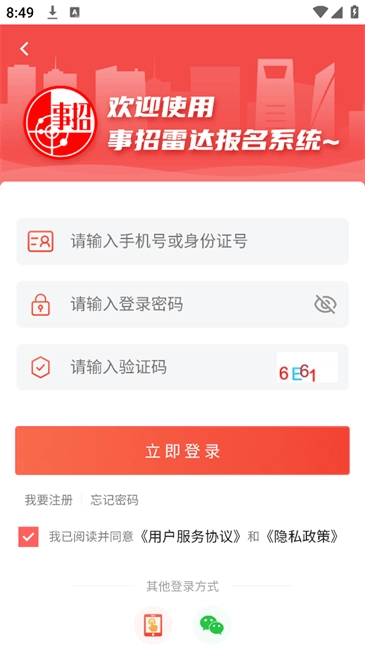
Task: Tap the 立即登录 login button
Action: click(182, 451)
